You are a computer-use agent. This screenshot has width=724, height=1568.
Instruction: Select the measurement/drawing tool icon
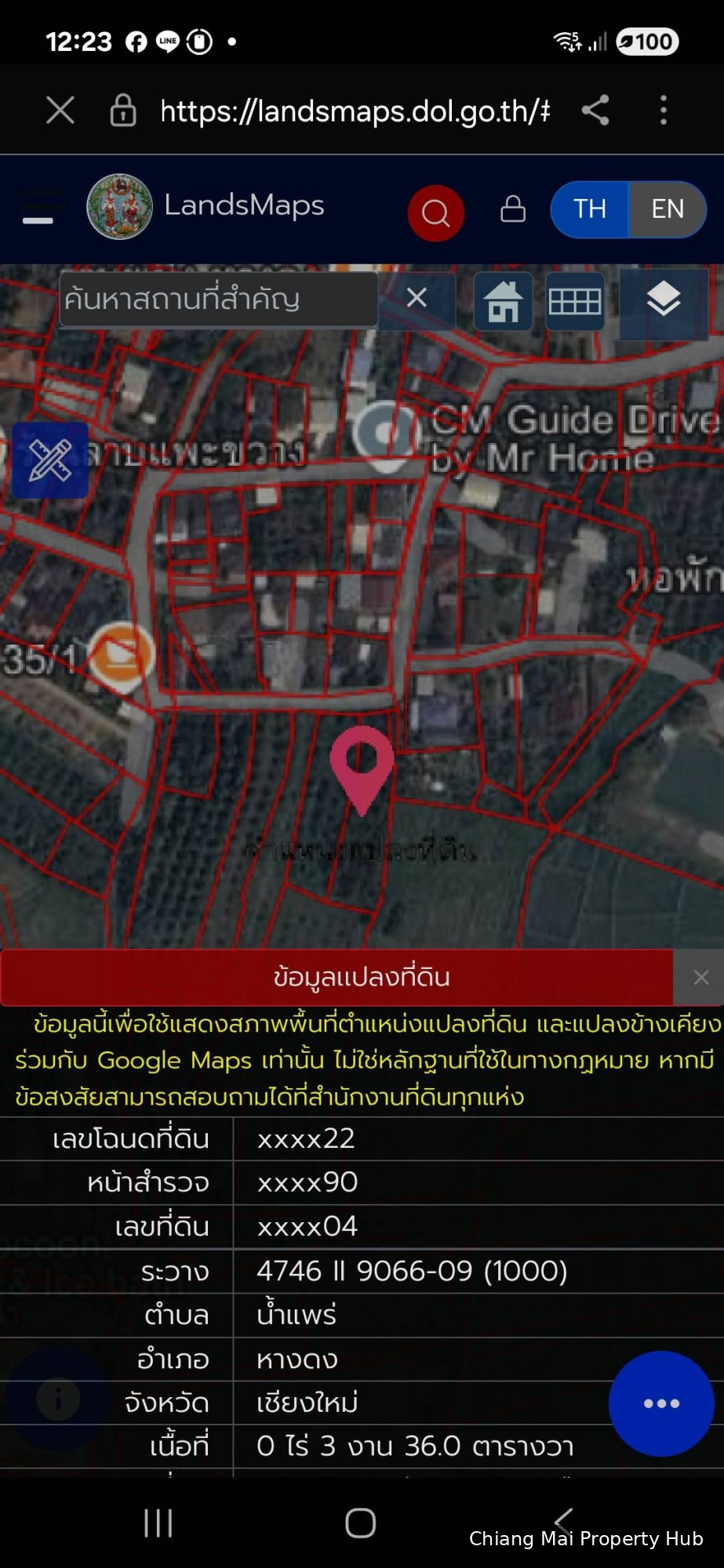(49, 462)
